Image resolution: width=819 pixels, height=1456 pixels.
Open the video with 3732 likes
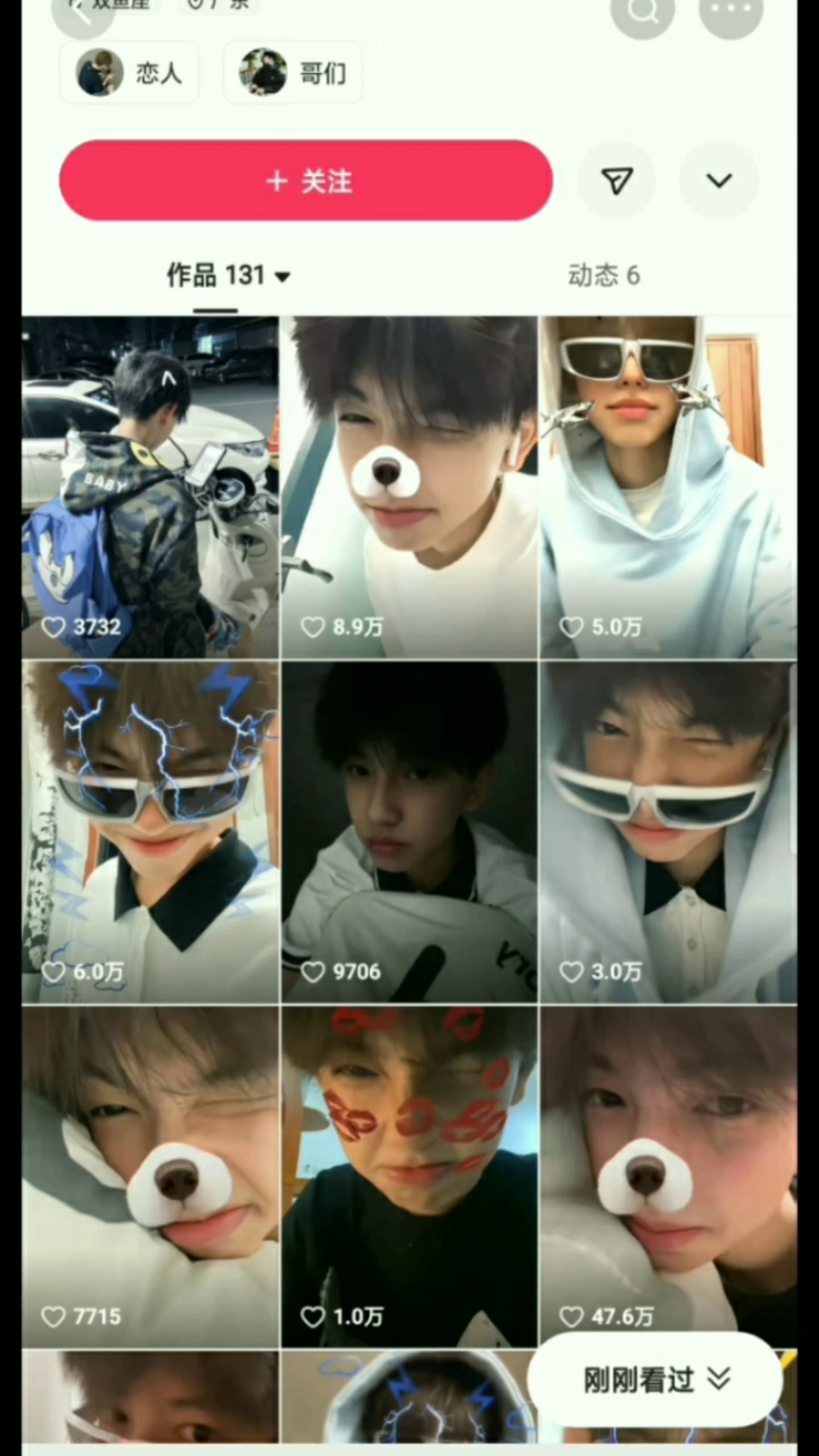[150, 487]
